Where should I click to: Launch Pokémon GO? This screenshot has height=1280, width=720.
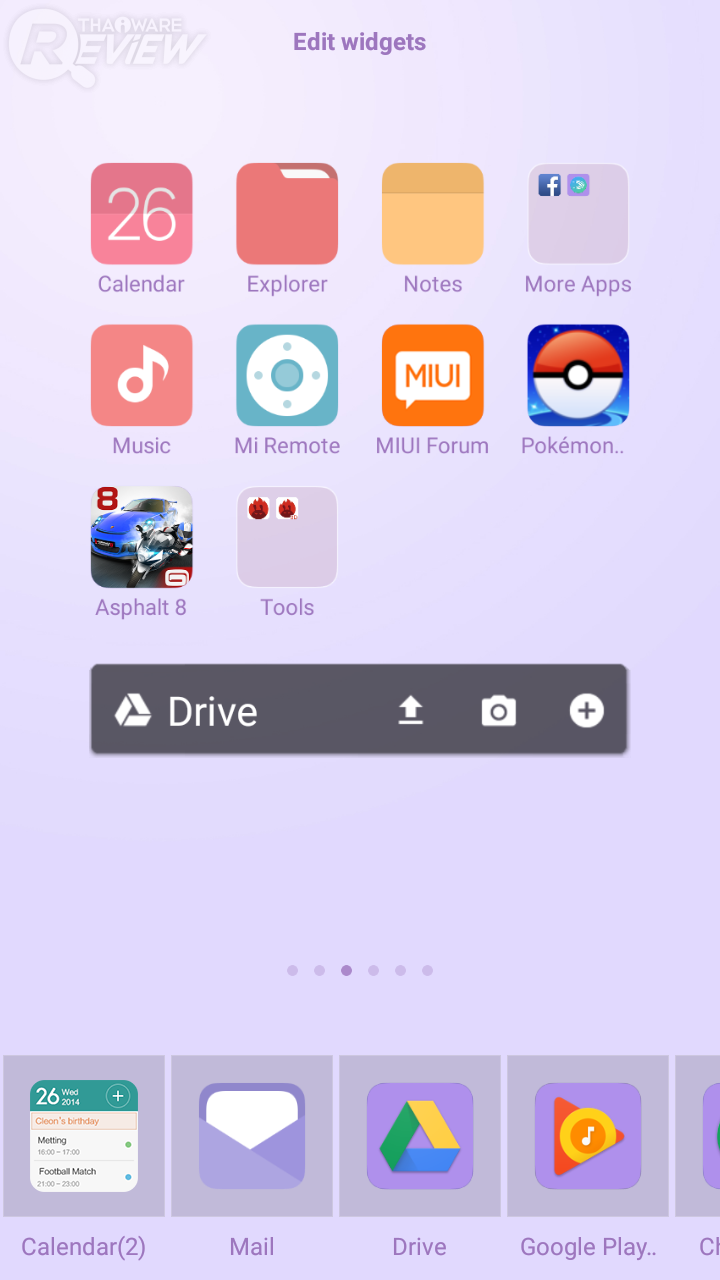(578, 375)
